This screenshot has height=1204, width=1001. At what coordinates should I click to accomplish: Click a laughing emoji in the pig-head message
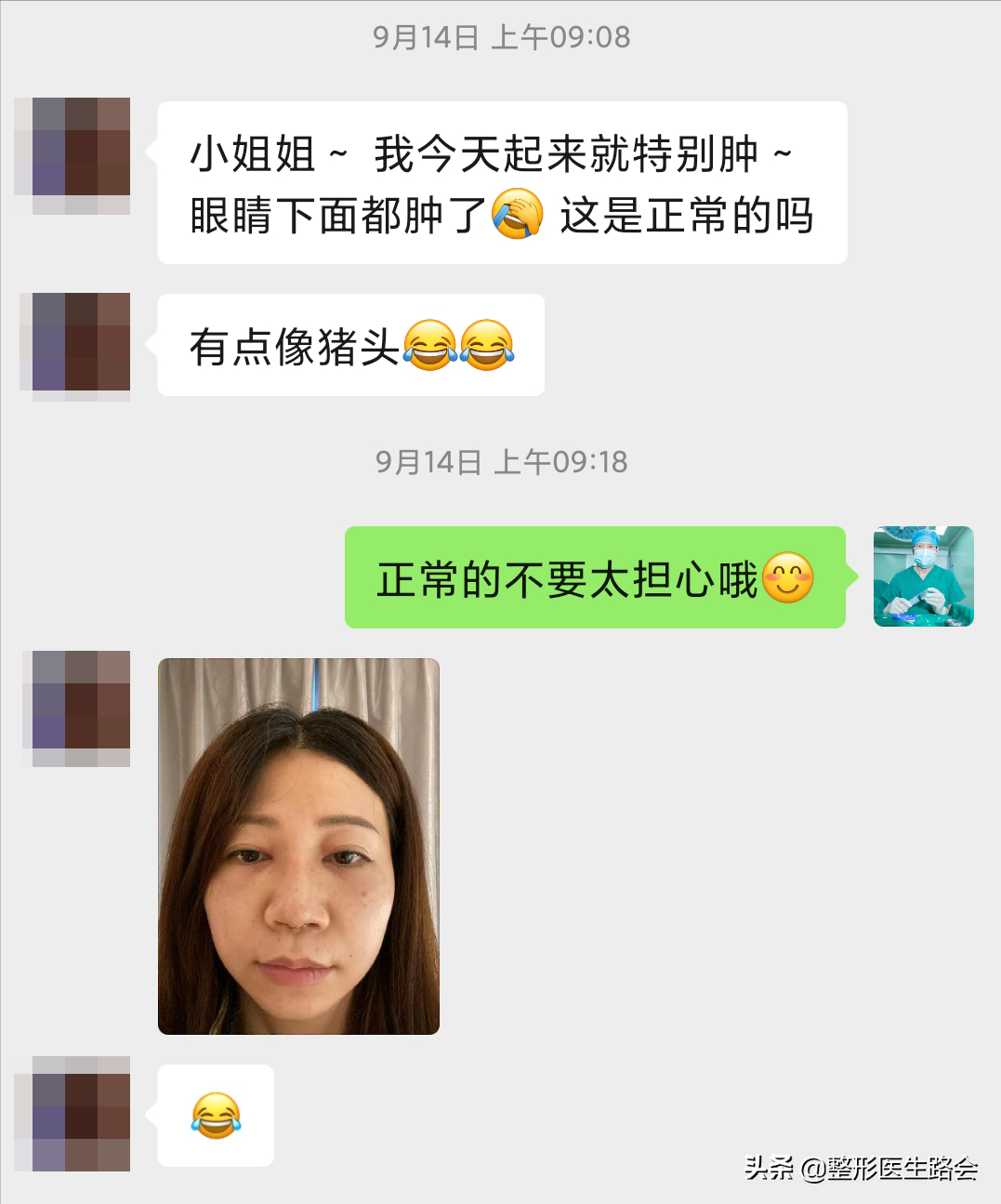point(430,346)
